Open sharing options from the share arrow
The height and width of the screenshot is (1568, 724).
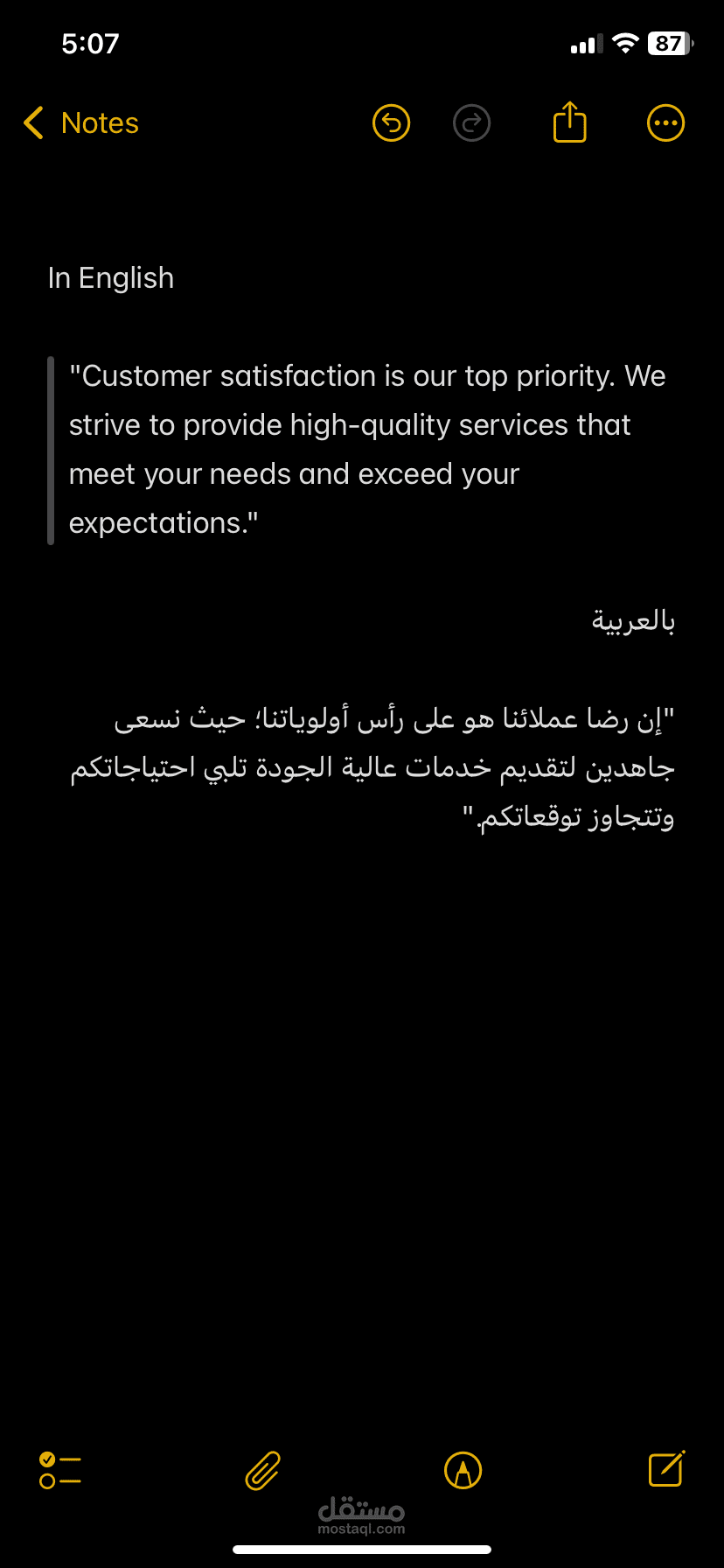tap(569, 122)
